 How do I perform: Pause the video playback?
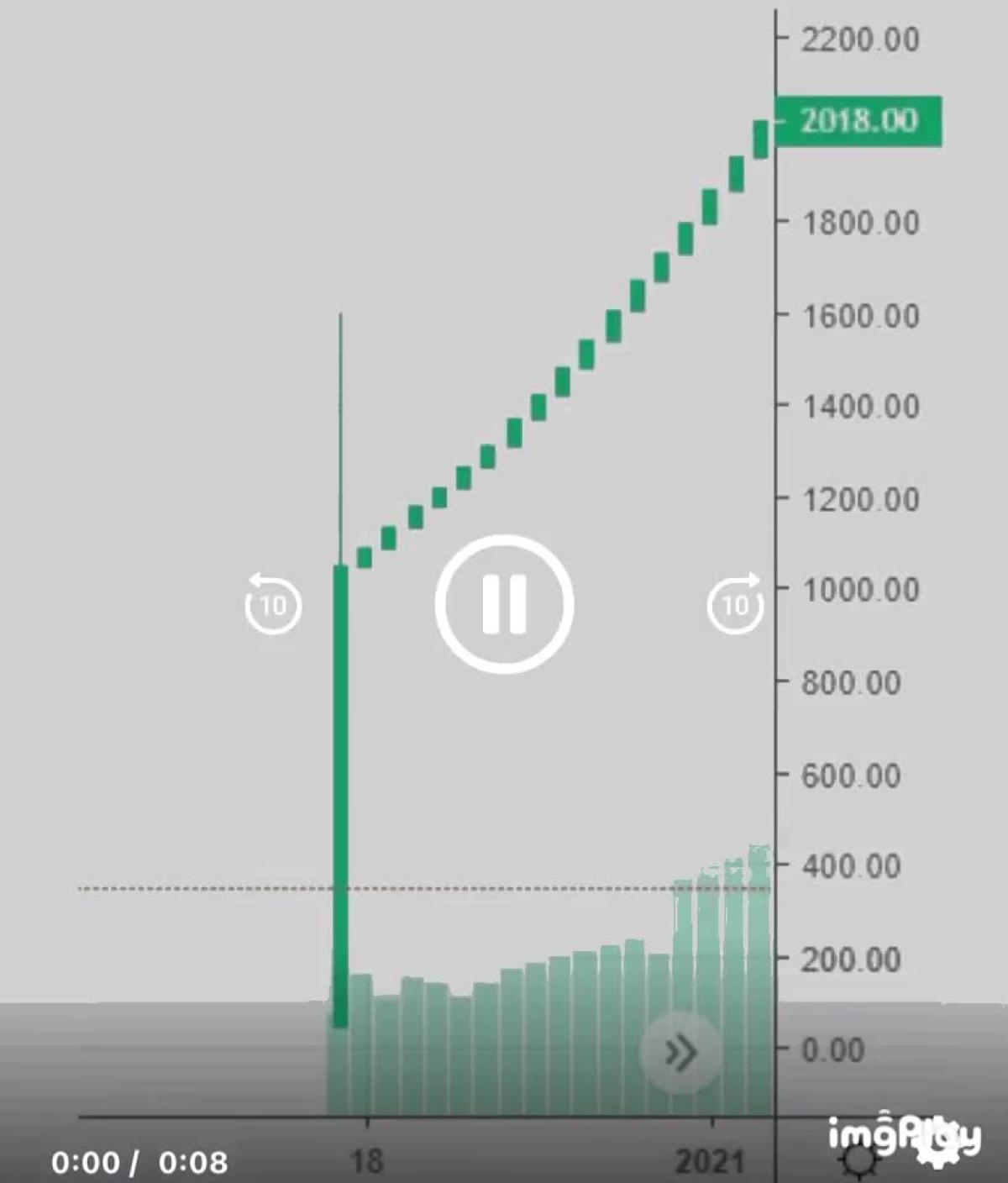coord(504,604)
